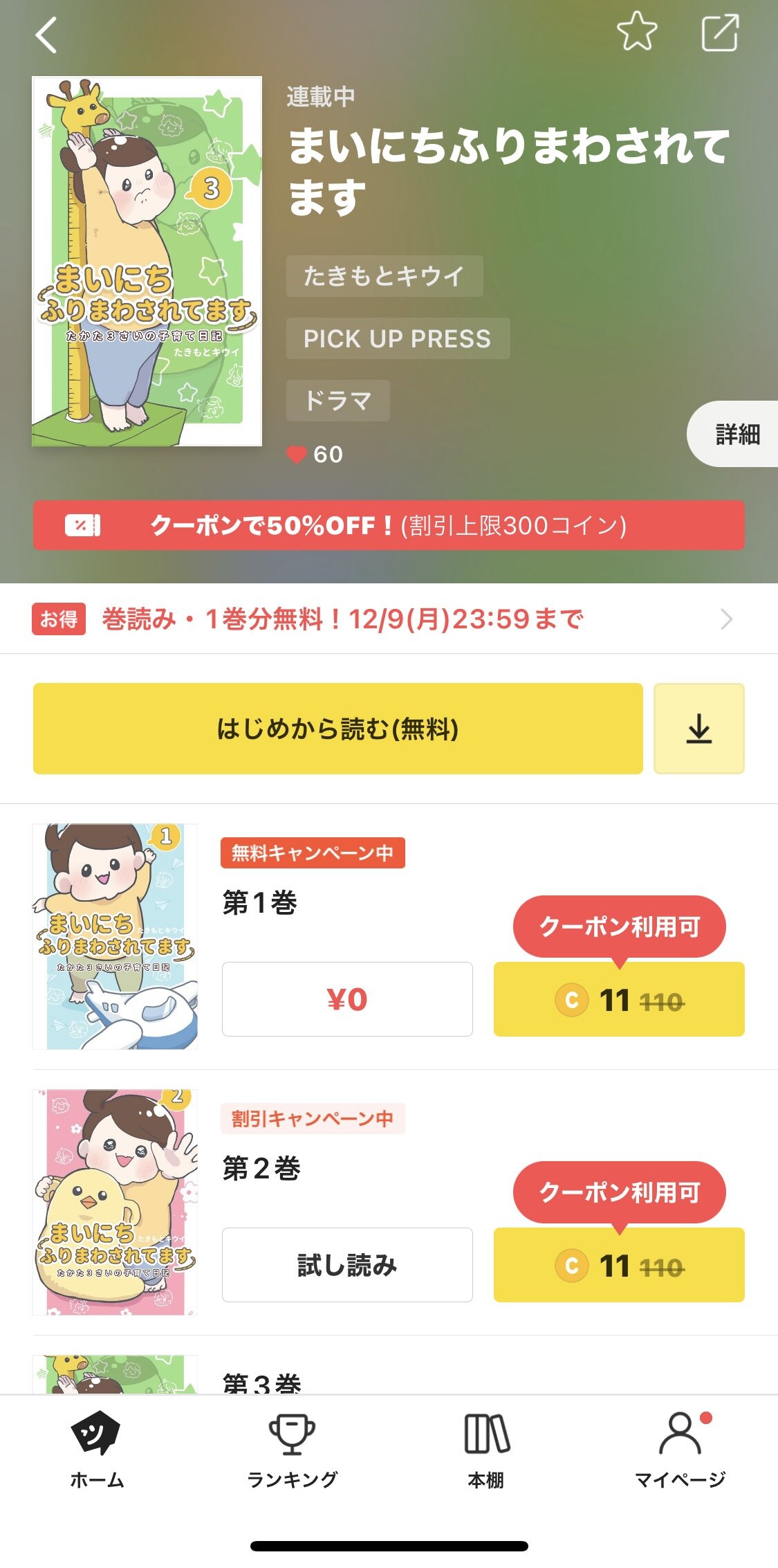Buy volume 2 for 11 coins
Viewport: 778px width, 1568px height.
click(619, 1265)
